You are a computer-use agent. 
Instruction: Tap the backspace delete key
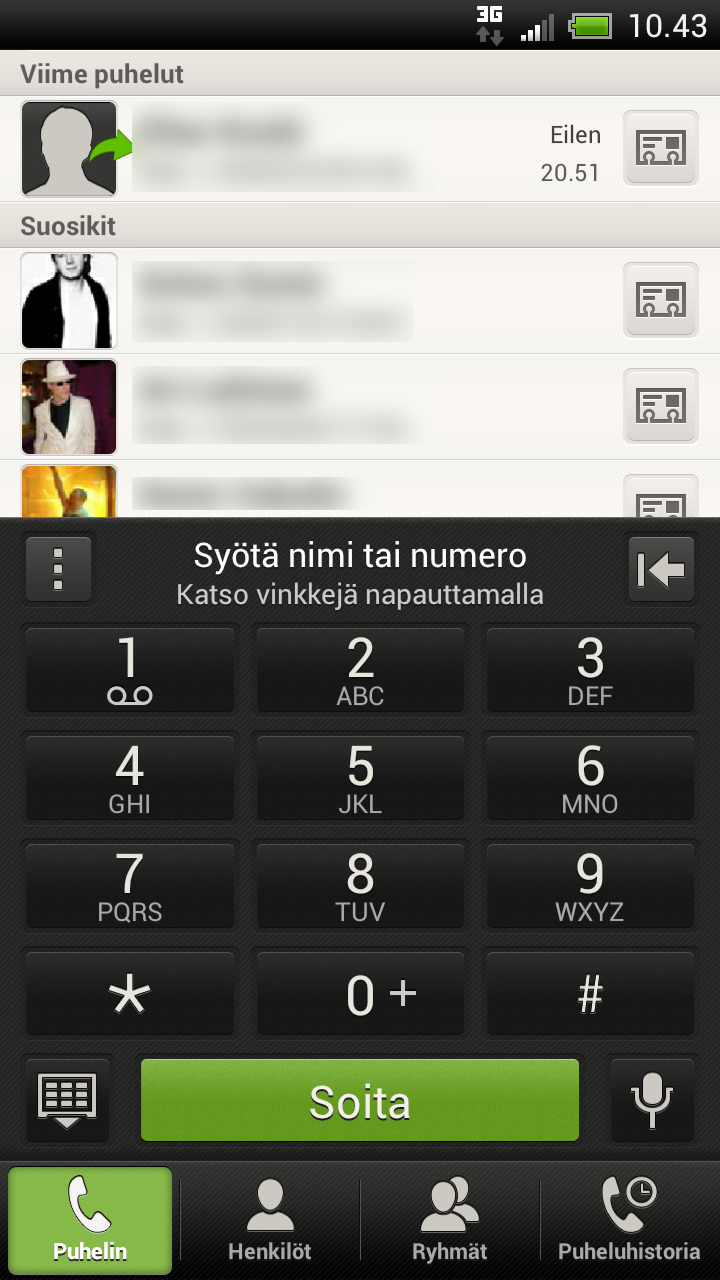pyautogui.click(x=661, y=570)
